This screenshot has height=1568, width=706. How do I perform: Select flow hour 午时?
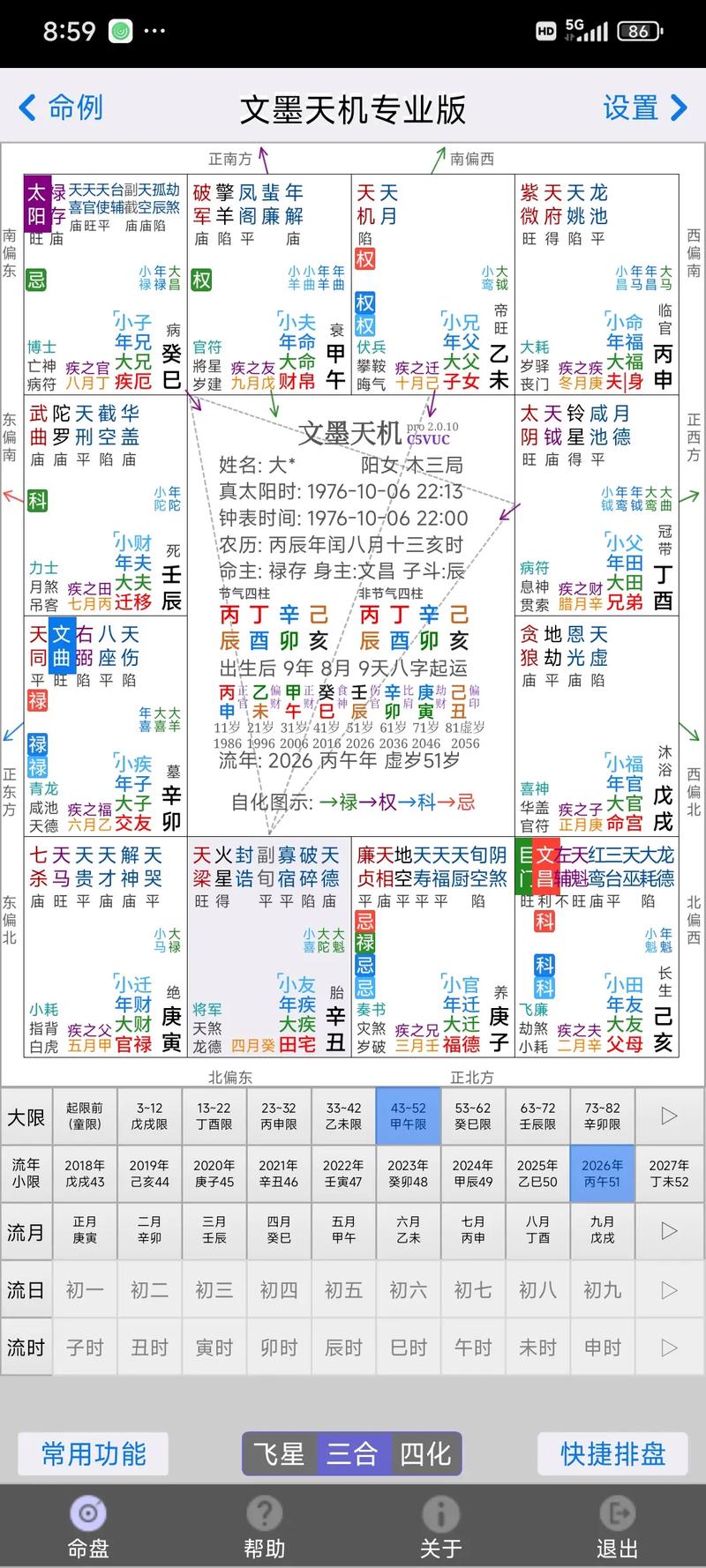(x=473, y=1348)
